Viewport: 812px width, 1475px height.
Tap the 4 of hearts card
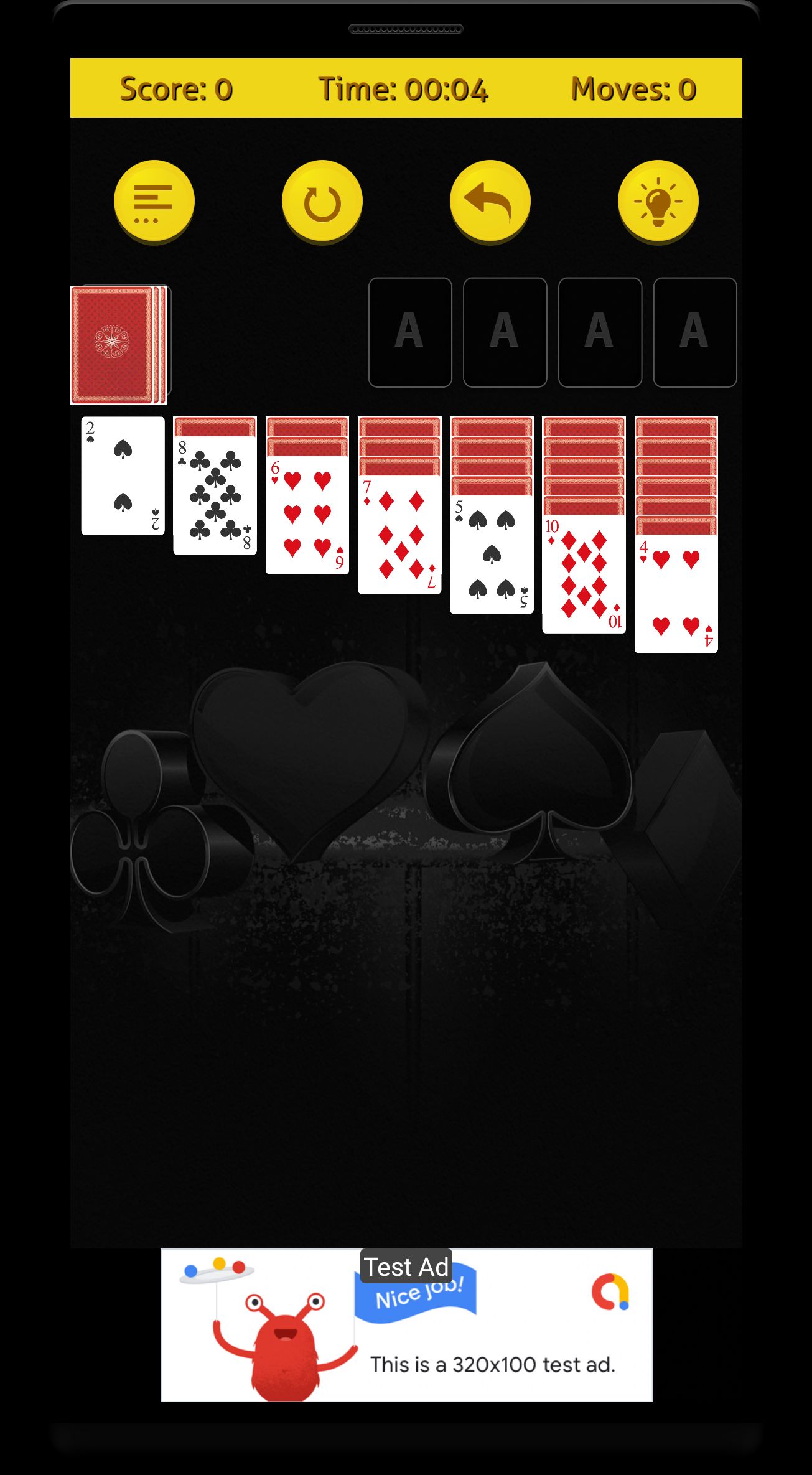[x=676, y=594]
